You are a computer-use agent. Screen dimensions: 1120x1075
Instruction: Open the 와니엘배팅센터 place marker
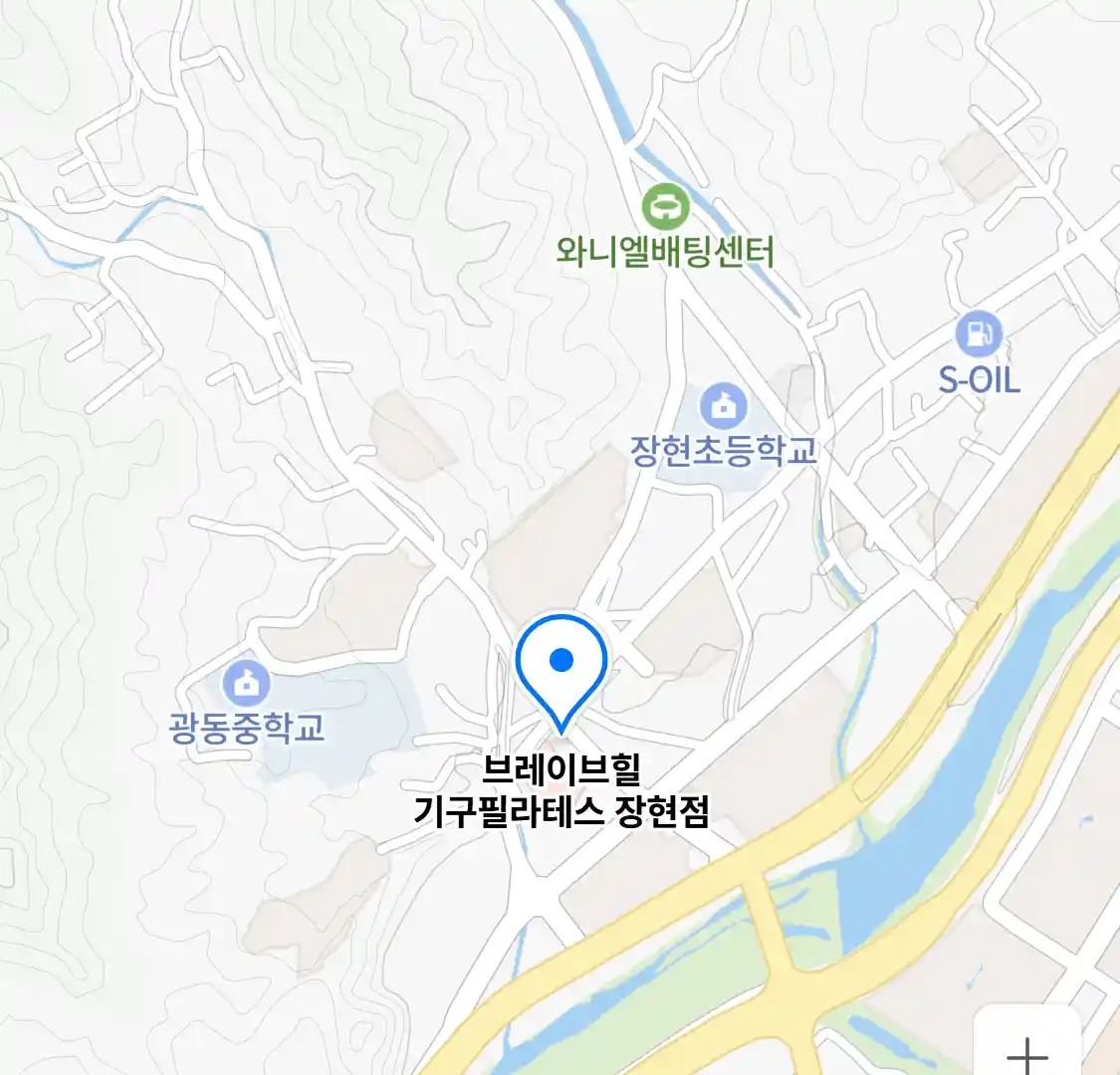(665, 208)
